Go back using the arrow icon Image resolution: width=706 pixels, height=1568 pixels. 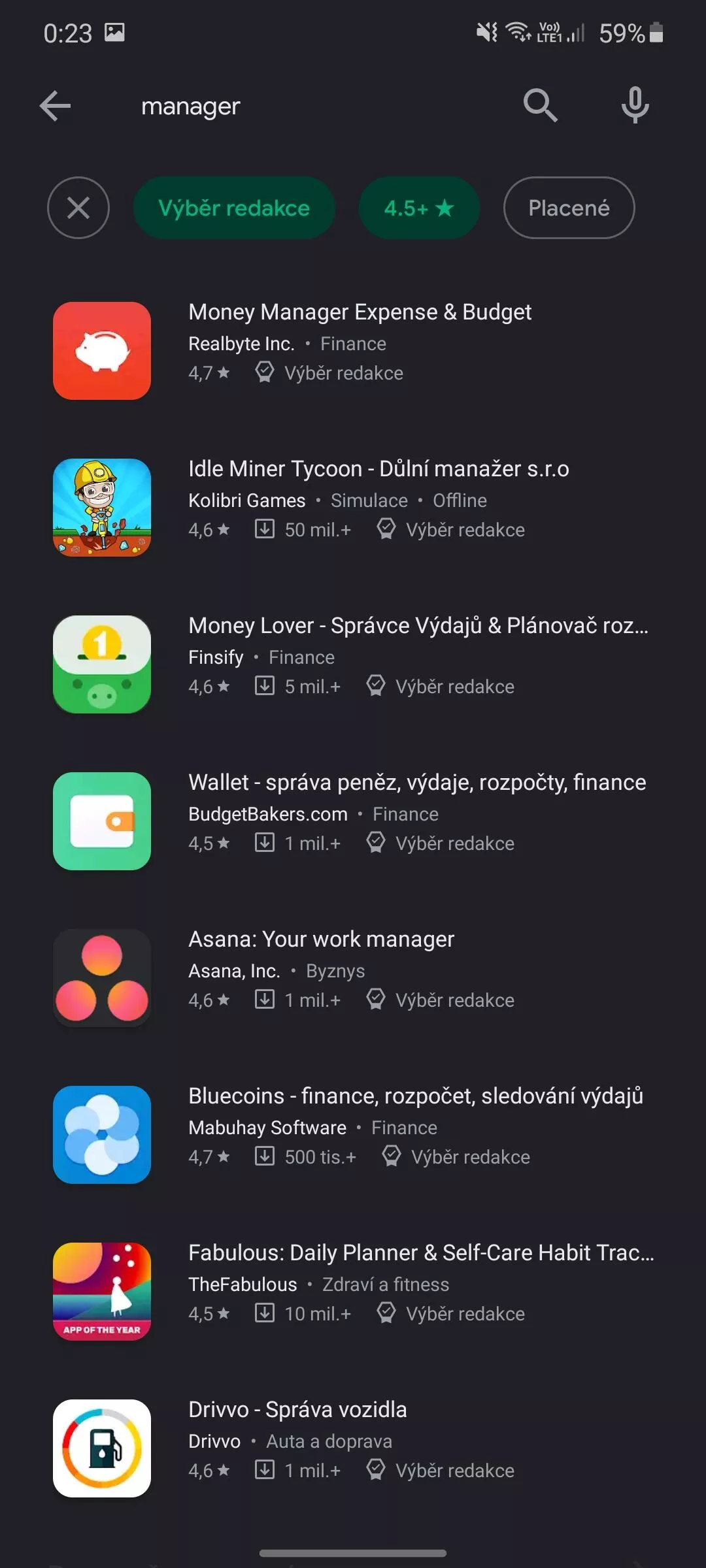click(55, 106)
